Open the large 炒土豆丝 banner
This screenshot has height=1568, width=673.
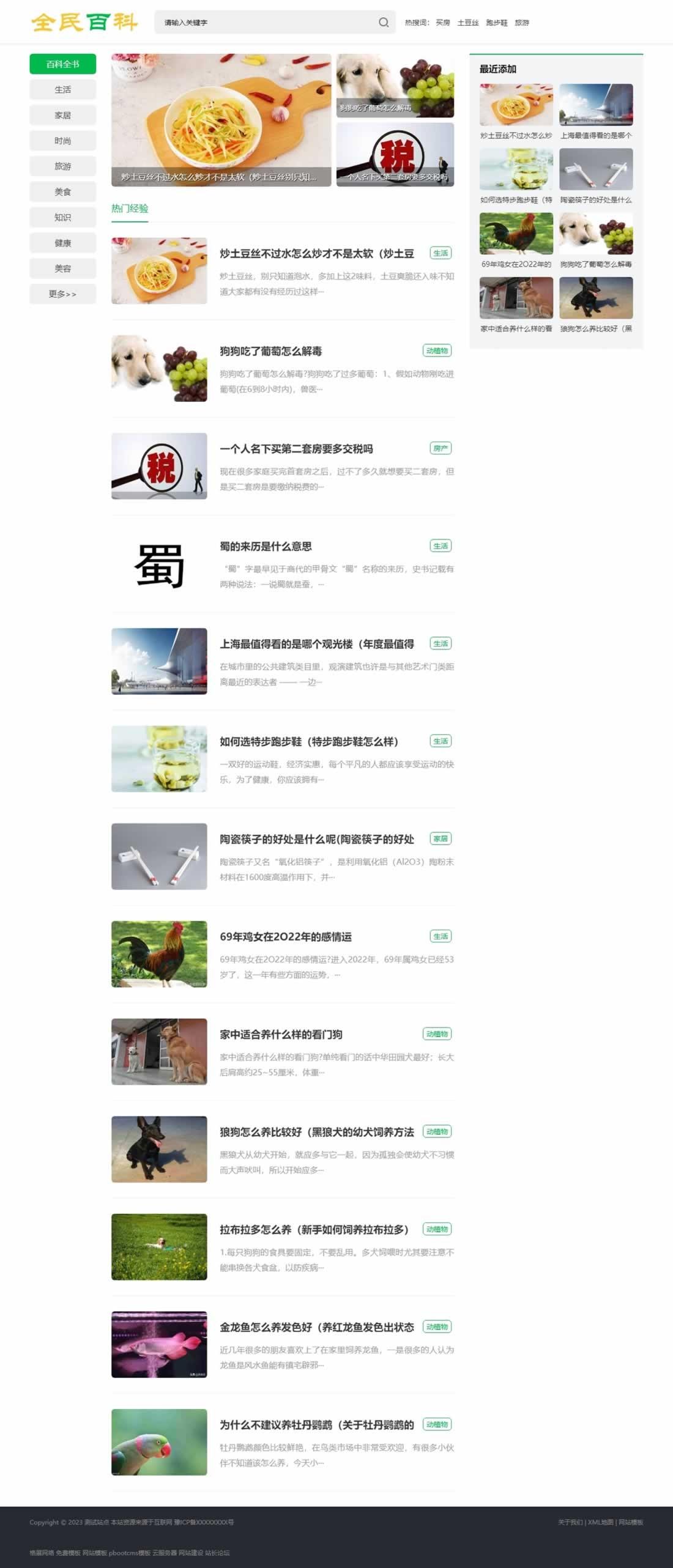221,120
